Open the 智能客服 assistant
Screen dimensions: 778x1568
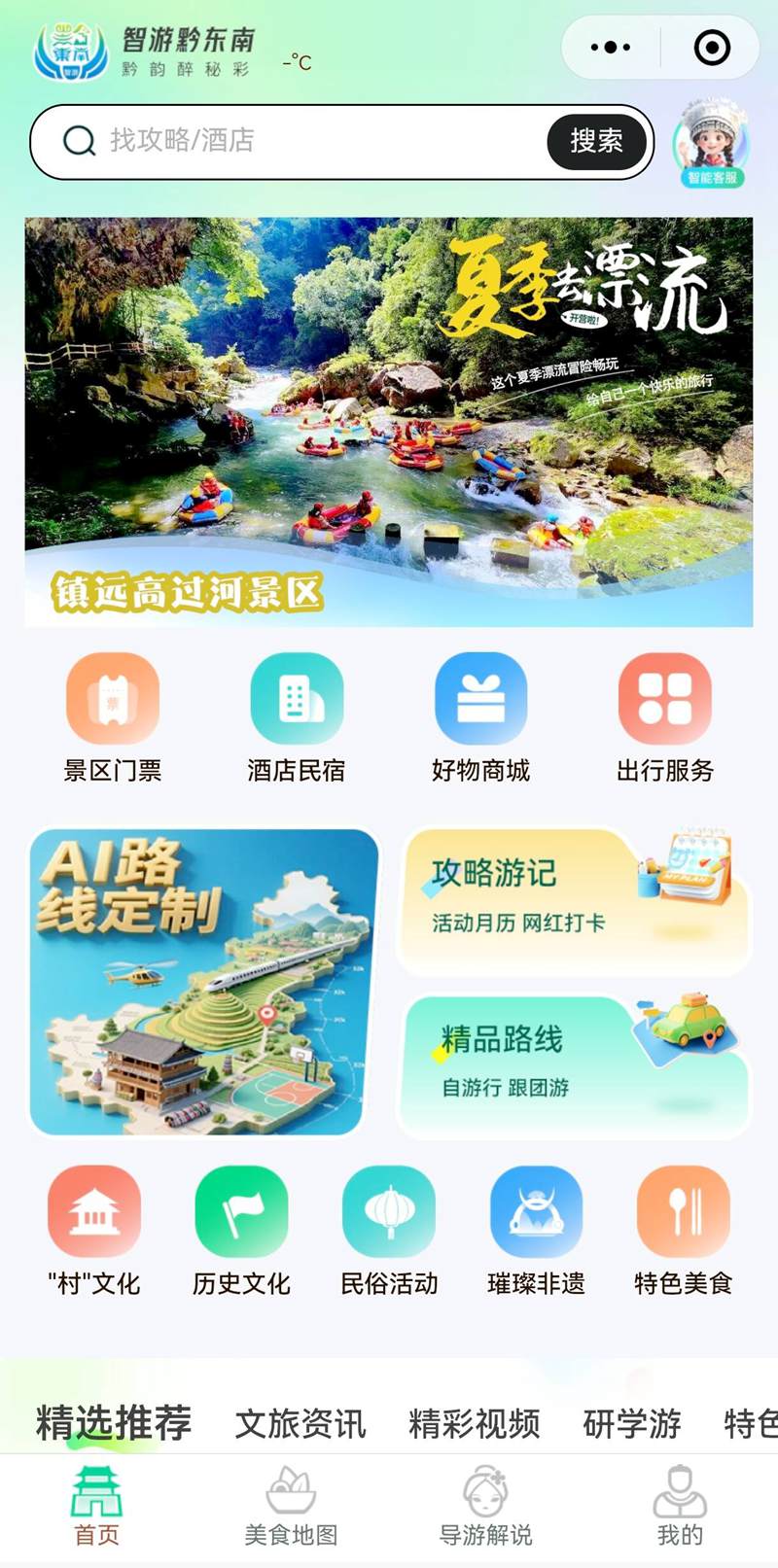tap(713, 143)
